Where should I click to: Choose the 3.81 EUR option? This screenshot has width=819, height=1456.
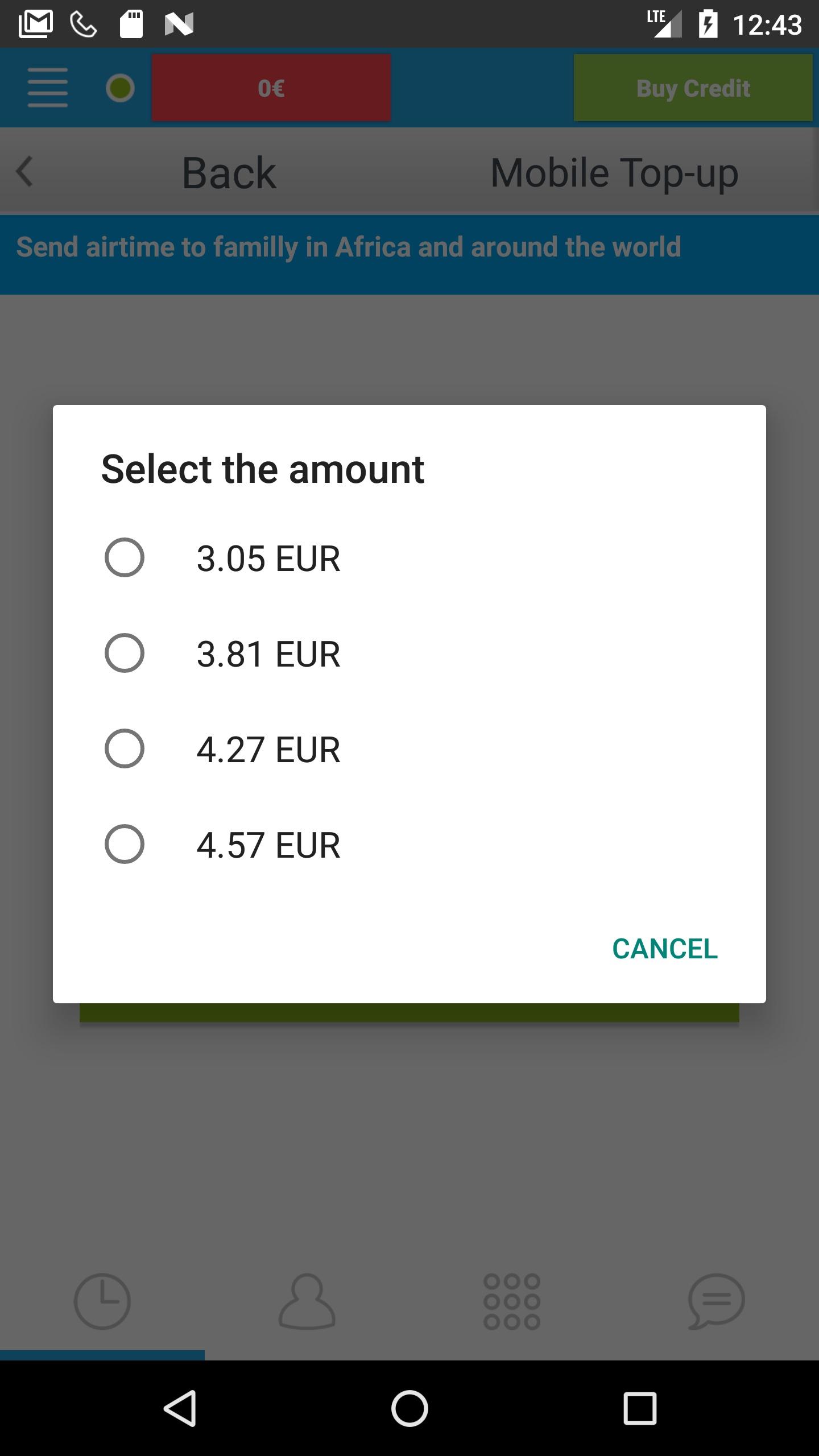click(409, 653)
